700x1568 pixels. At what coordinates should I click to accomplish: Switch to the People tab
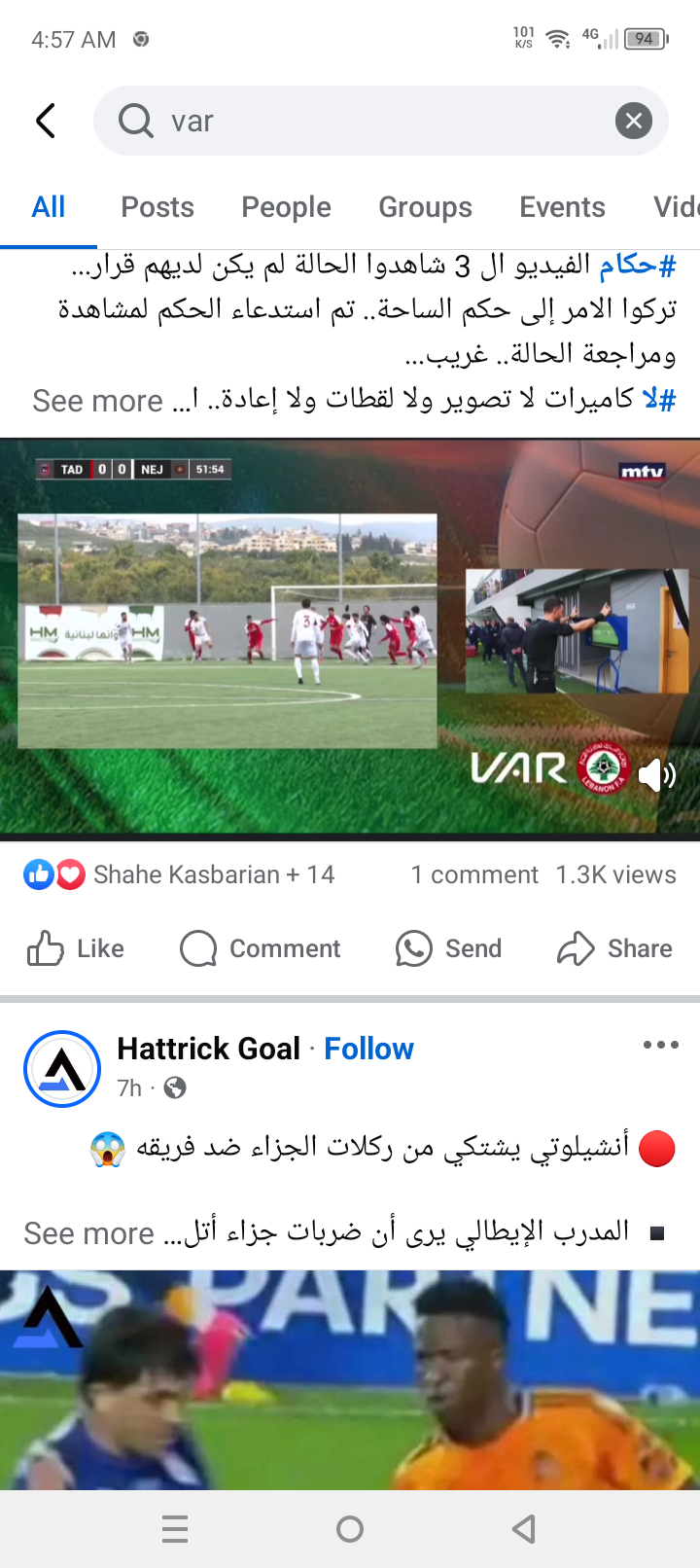(286, 207)
